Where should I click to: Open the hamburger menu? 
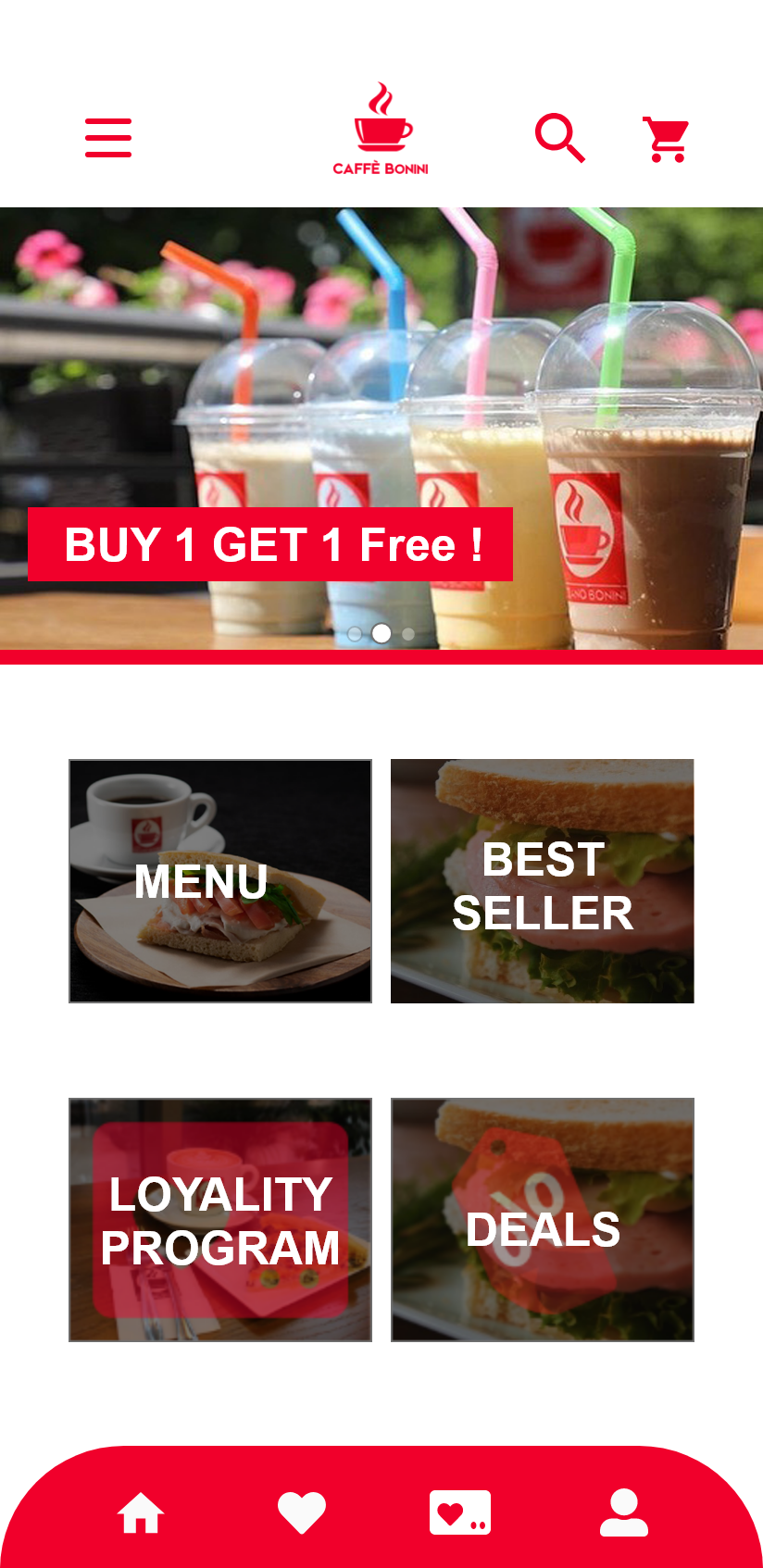(x=108, y=137)
